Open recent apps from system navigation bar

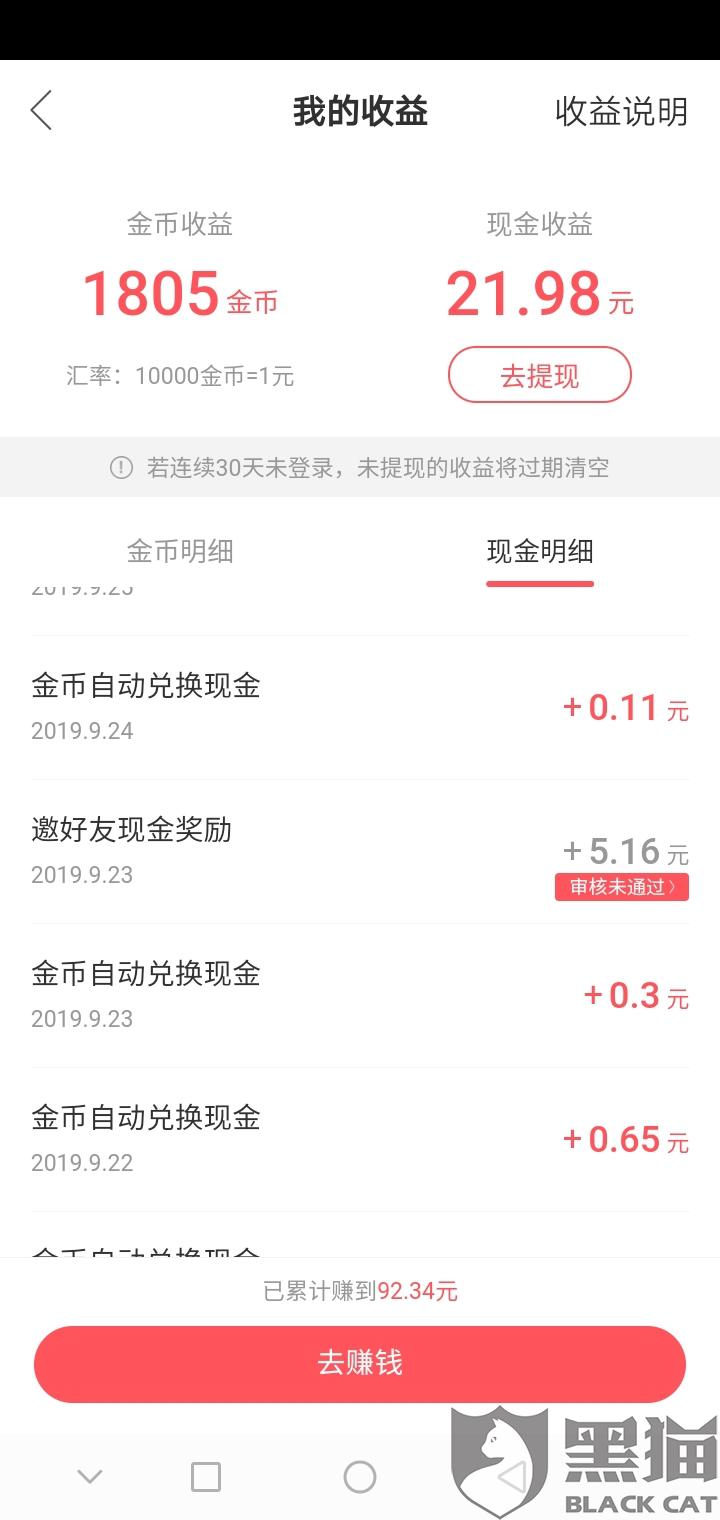coord(206,1476)
